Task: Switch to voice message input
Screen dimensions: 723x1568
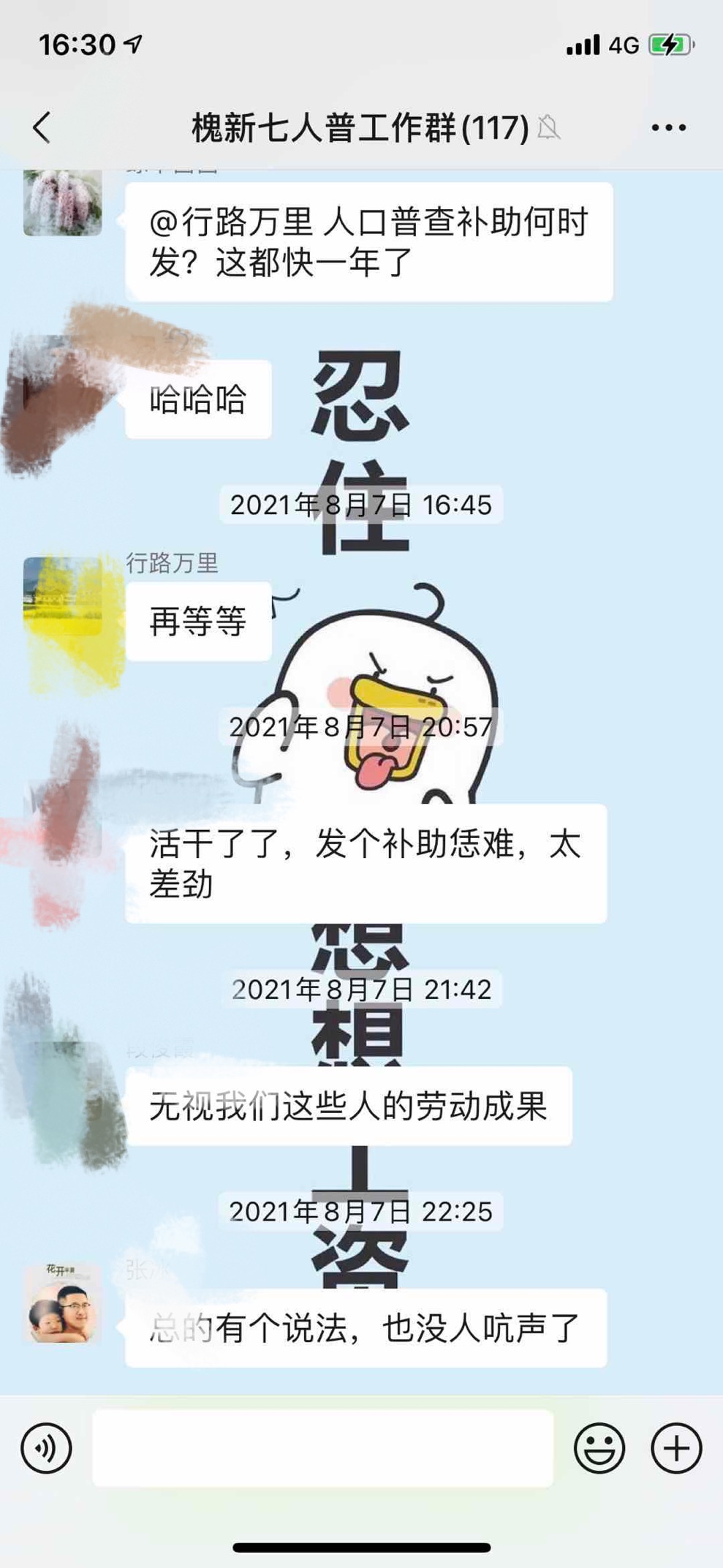Action: [x=46, y=1447]
